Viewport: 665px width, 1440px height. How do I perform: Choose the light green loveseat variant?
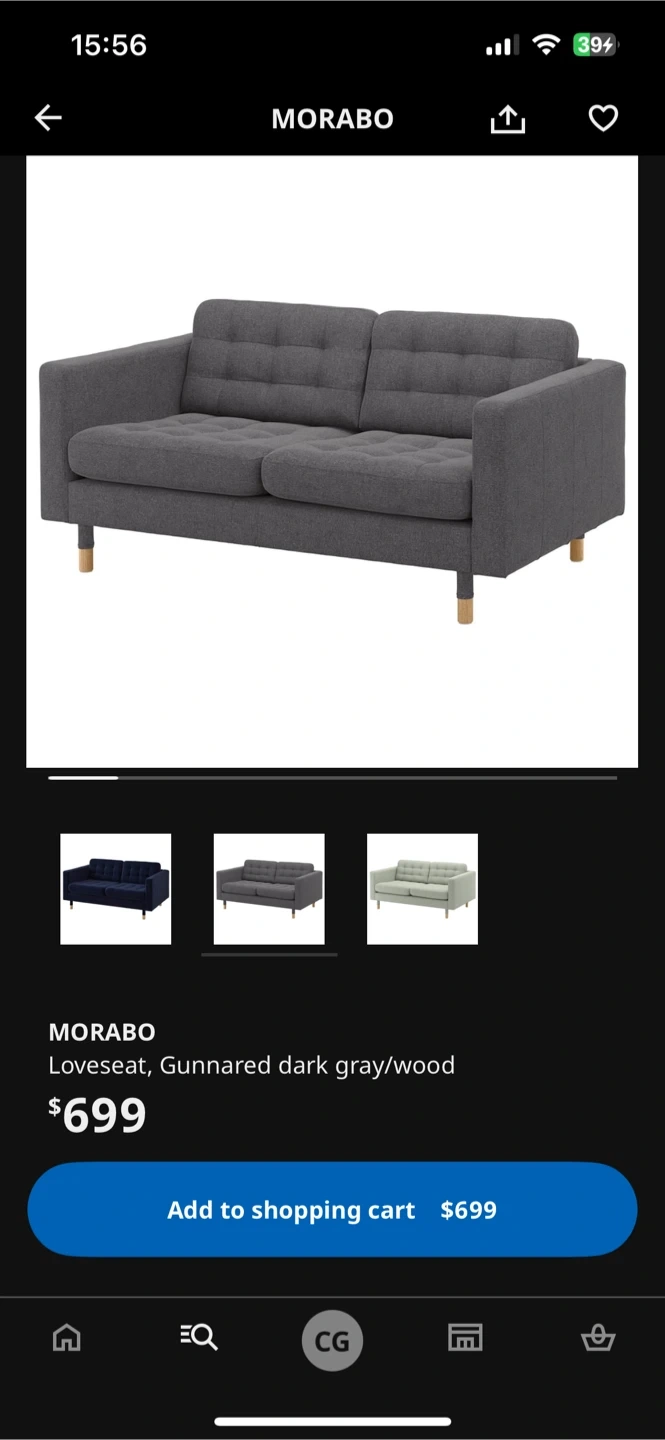pyautogui.click(x=422, y=889)
